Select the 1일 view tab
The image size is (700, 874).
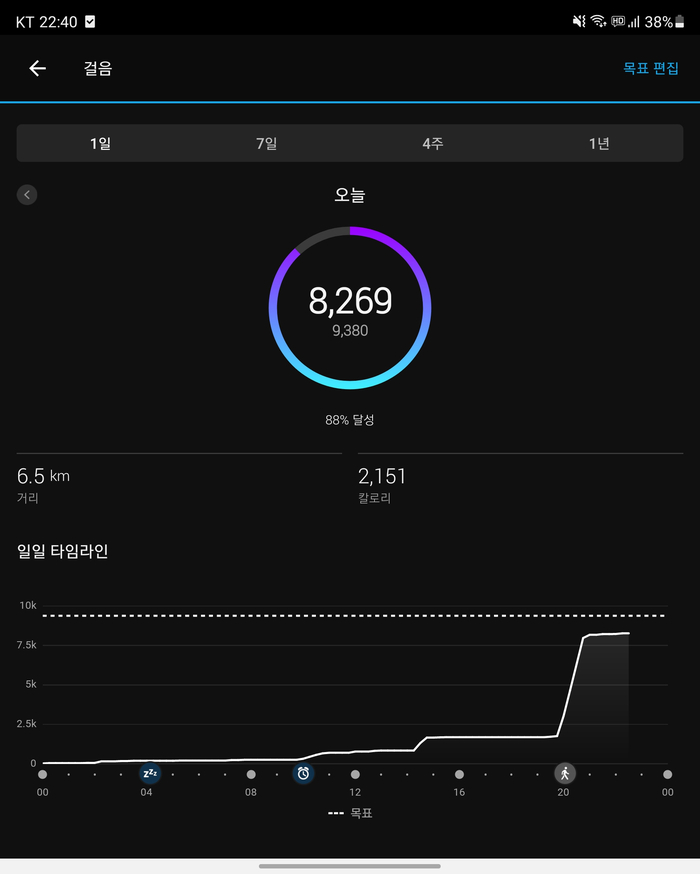pyautogui.click(x=100, y=143)
